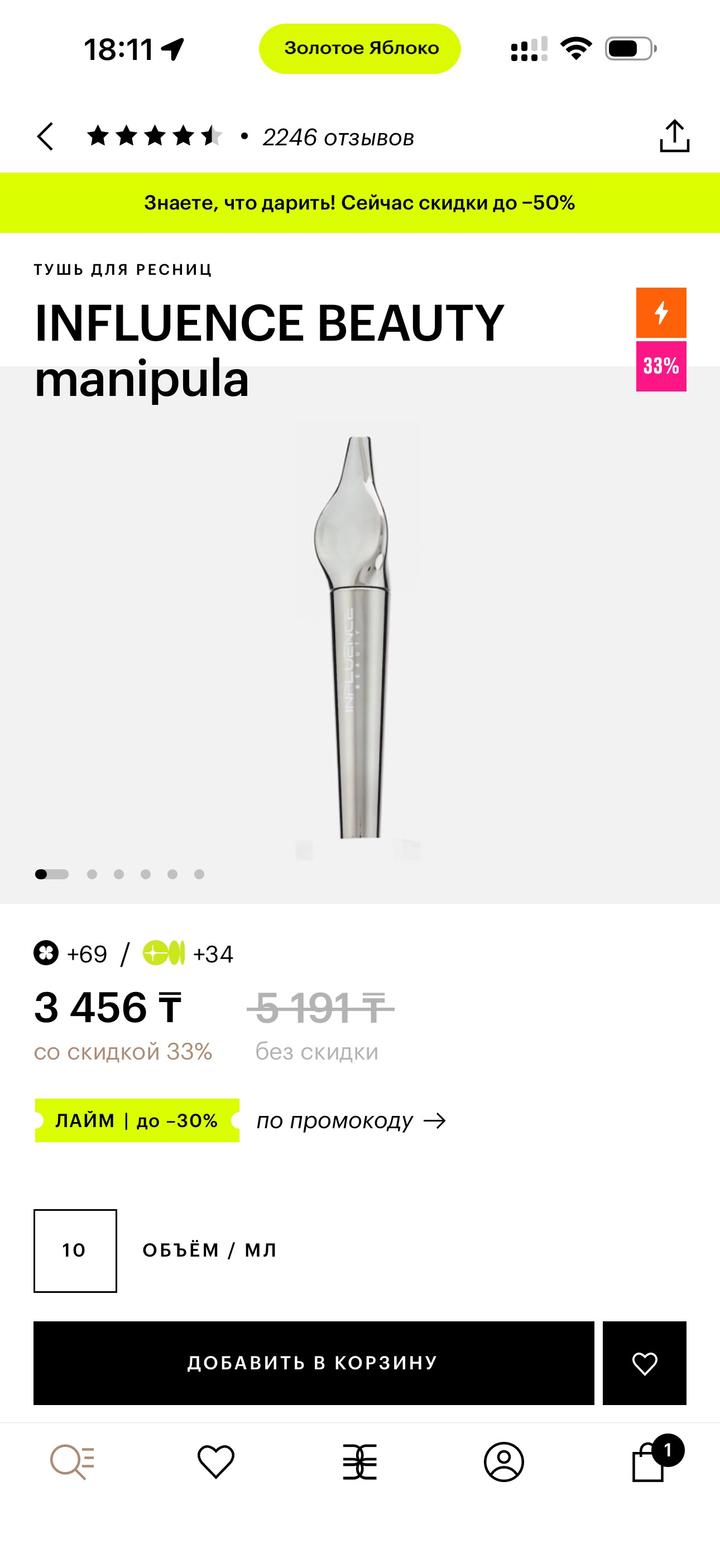
Task: Select the 10 ml volume option
Action: pos(75,1250)
